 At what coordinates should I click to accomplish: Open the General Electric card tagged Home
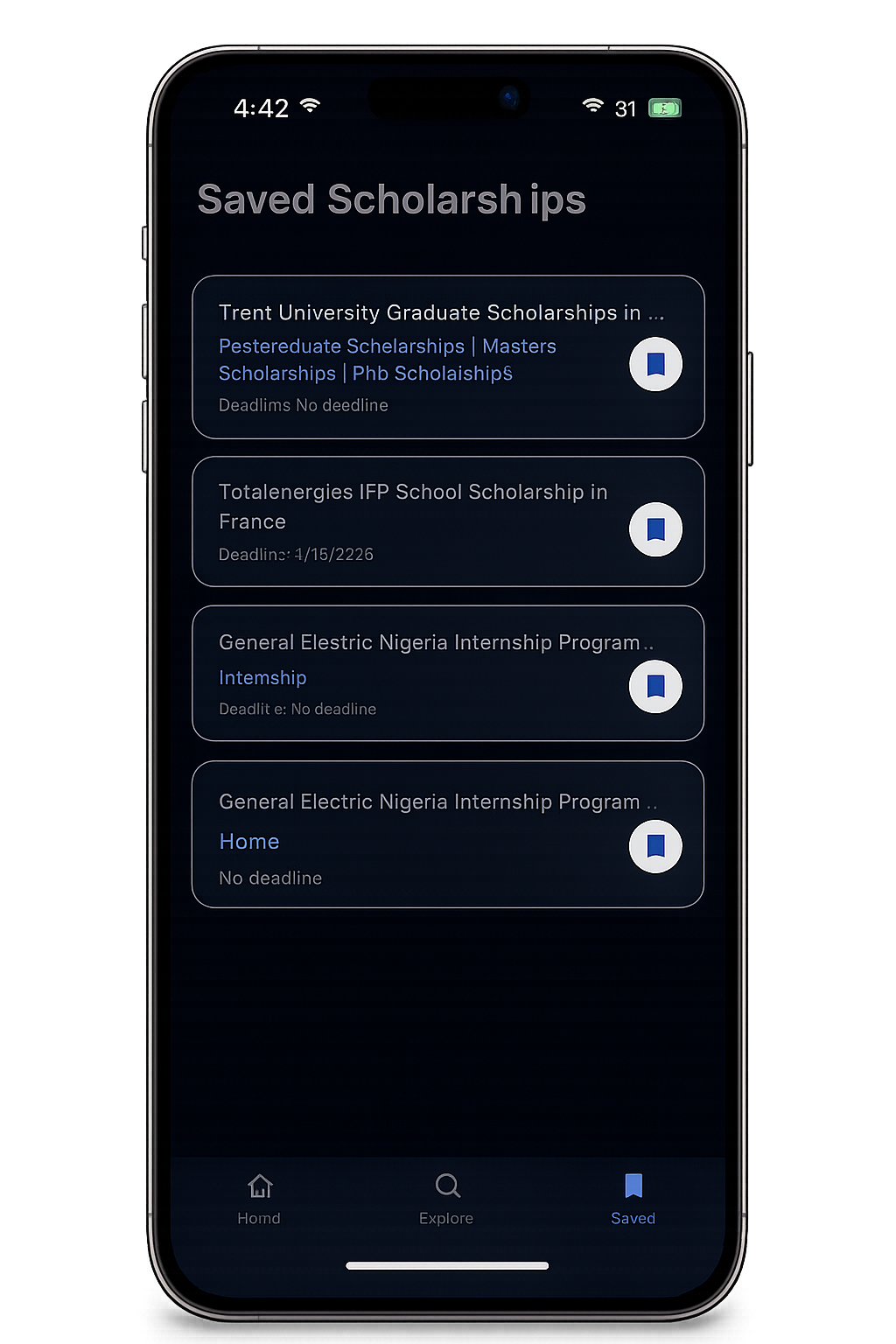[x=420, y=802]
